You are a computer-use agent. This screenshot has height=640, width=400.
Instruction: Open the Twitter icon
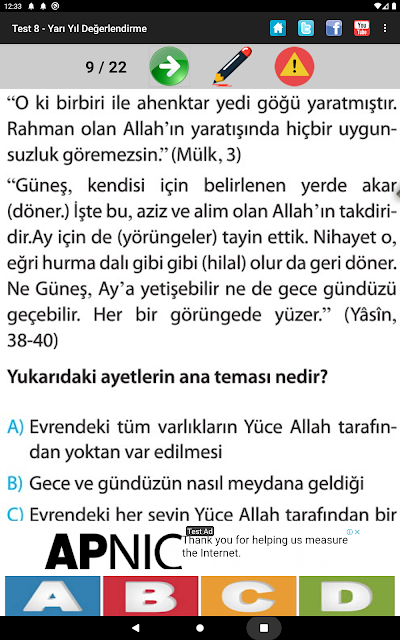(306, 29)
